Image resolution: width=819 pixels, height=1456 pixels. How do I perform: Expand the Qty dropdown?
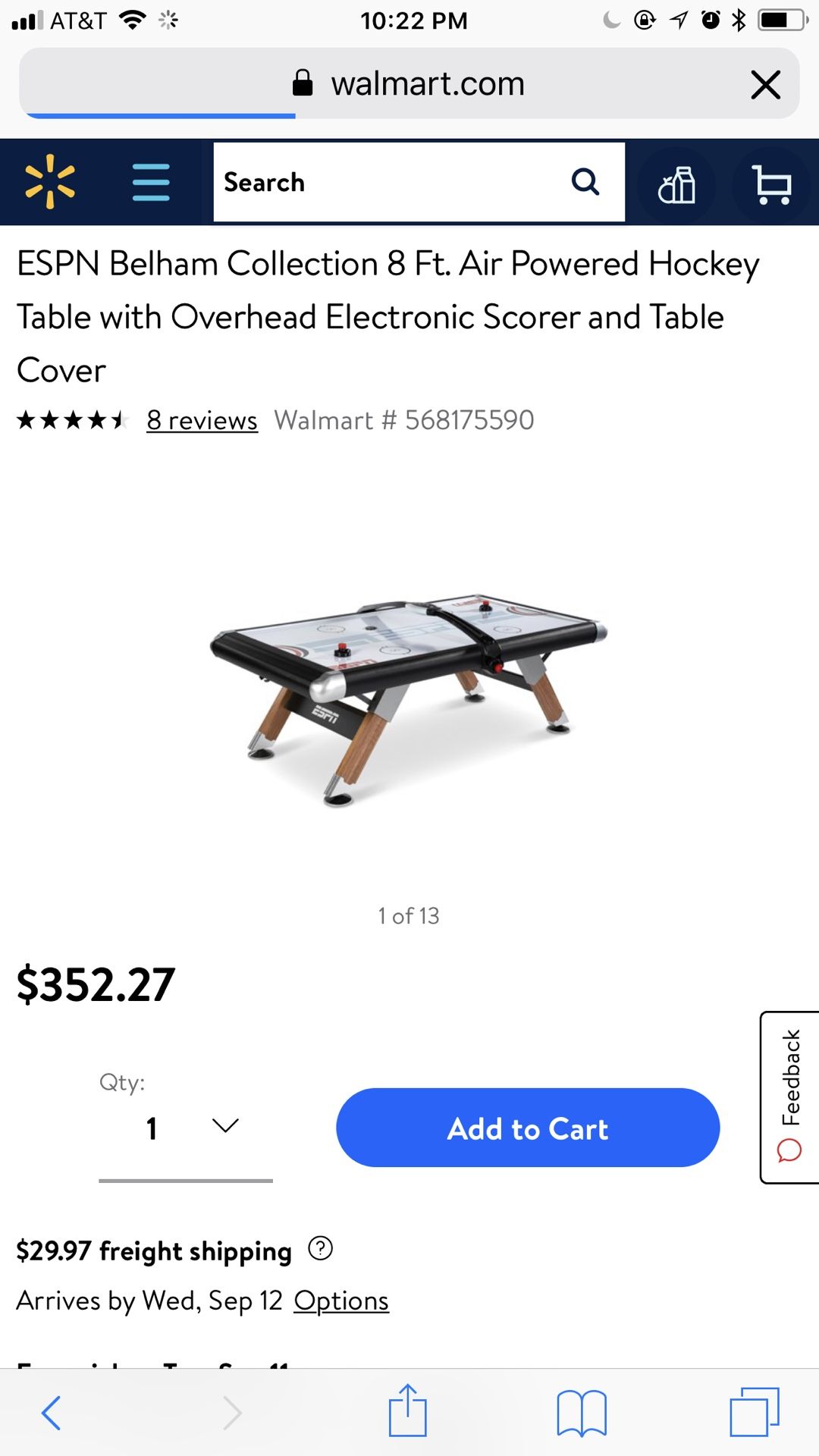[x=186, y=1128]
